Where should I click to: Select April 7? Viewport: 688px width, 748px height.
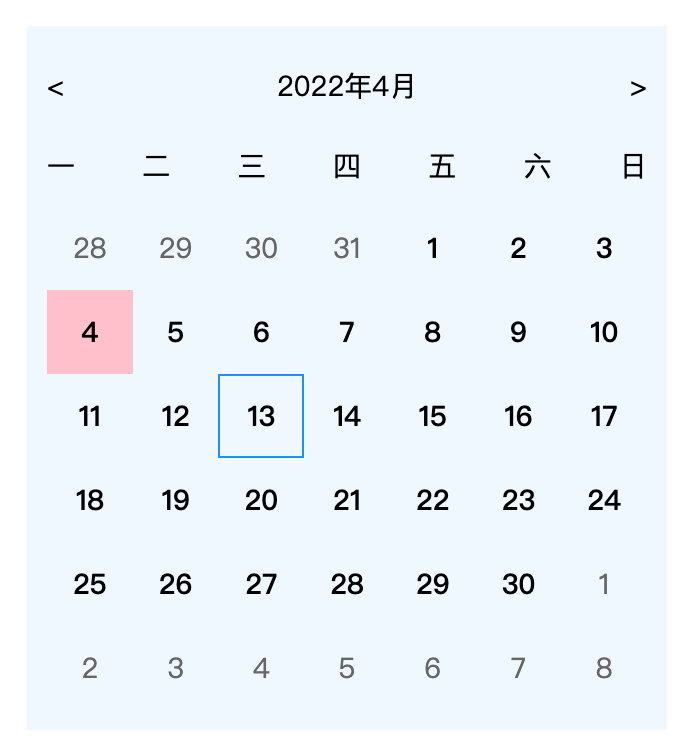(x=347, y=332)
